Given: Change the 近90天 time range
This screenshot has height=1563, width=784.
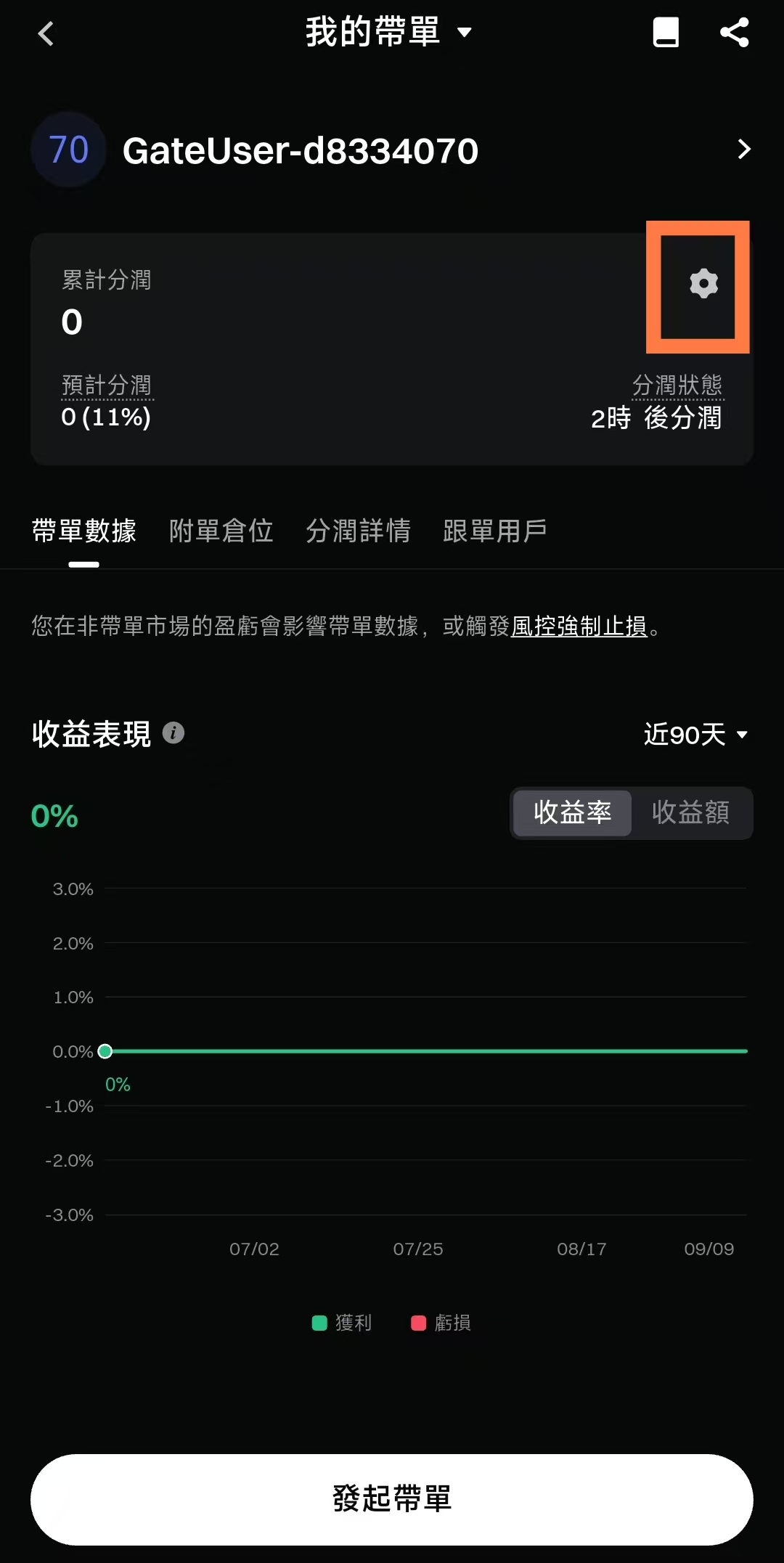Looking at the screenshot, I should tap(695, 735).
